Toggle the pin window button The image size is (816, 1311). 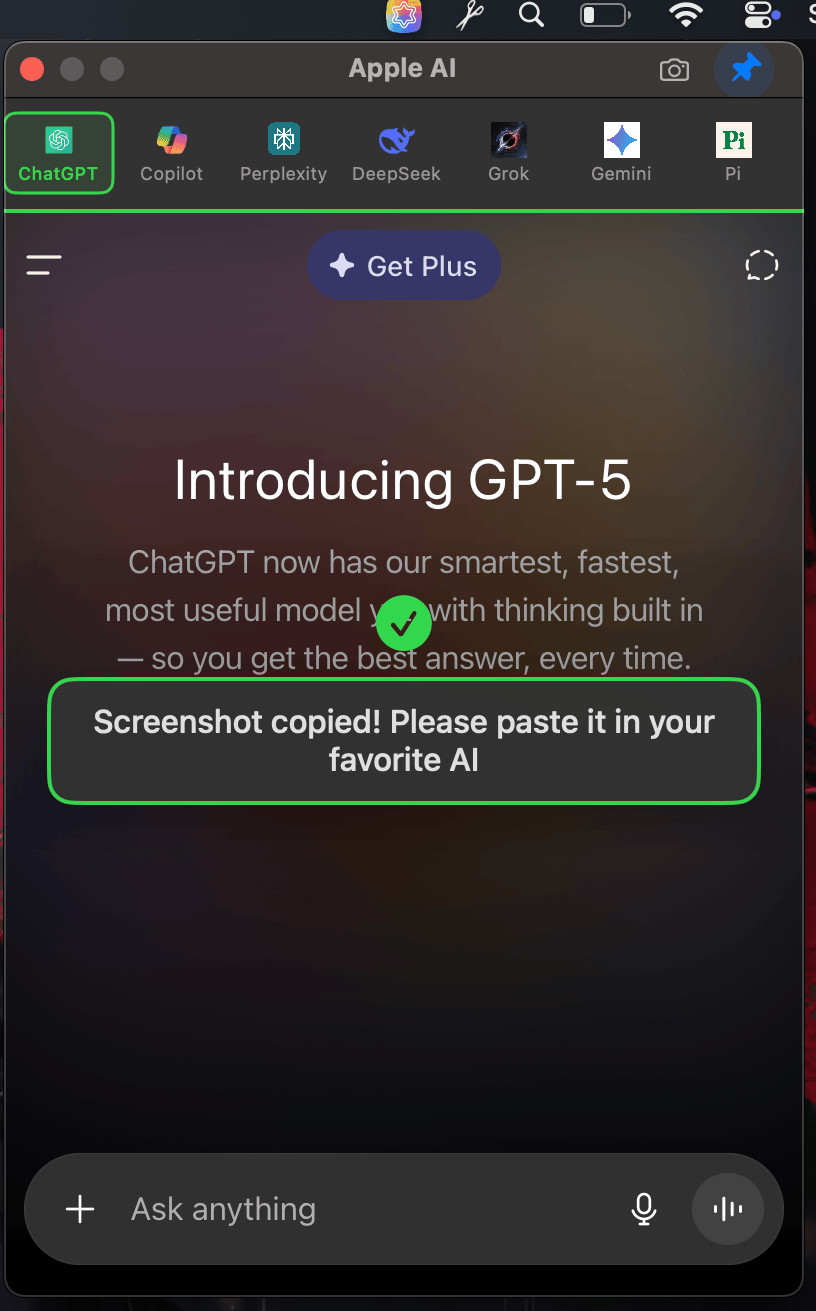[x=745, y=69]
